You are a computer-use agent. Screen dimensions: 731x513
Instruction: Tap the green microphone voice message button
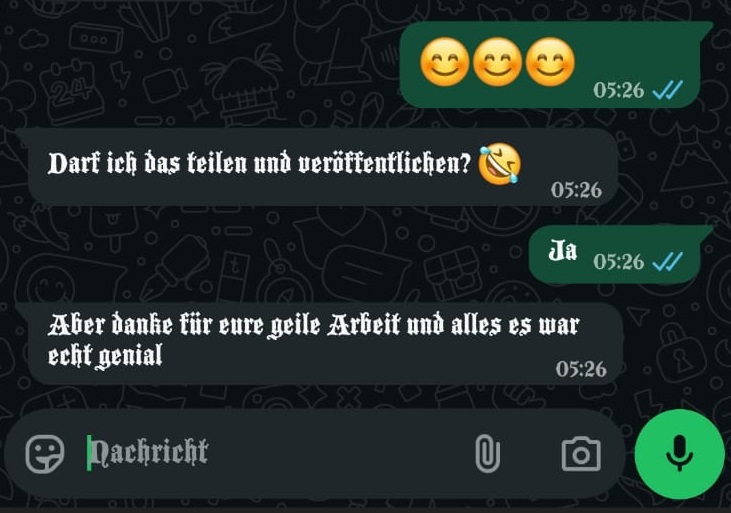679,452
